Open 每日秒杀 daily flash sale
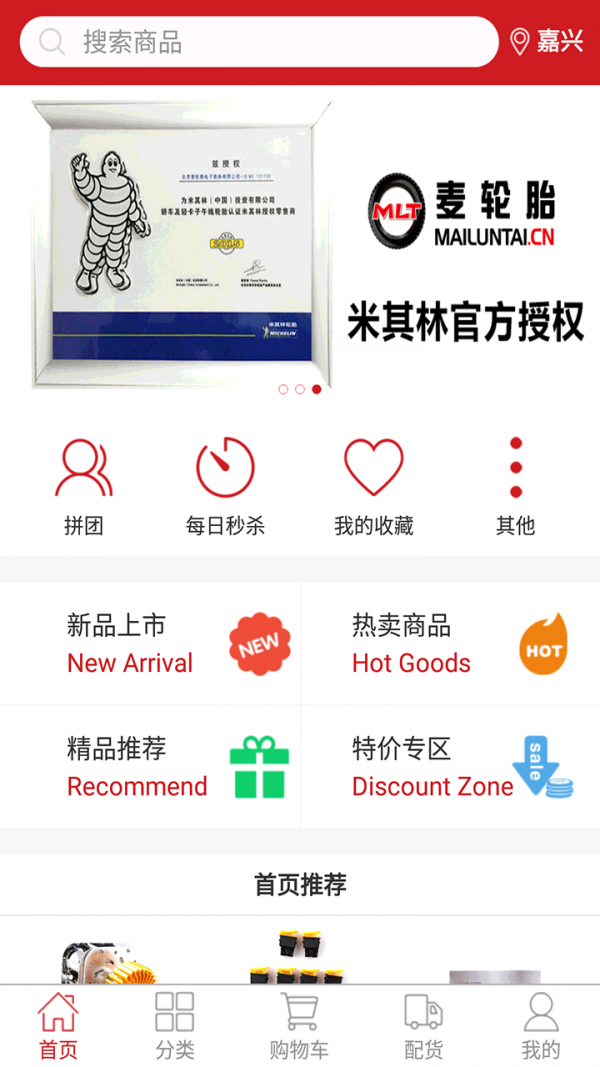Screen dimensions: 600x1067 pos(225,486)
